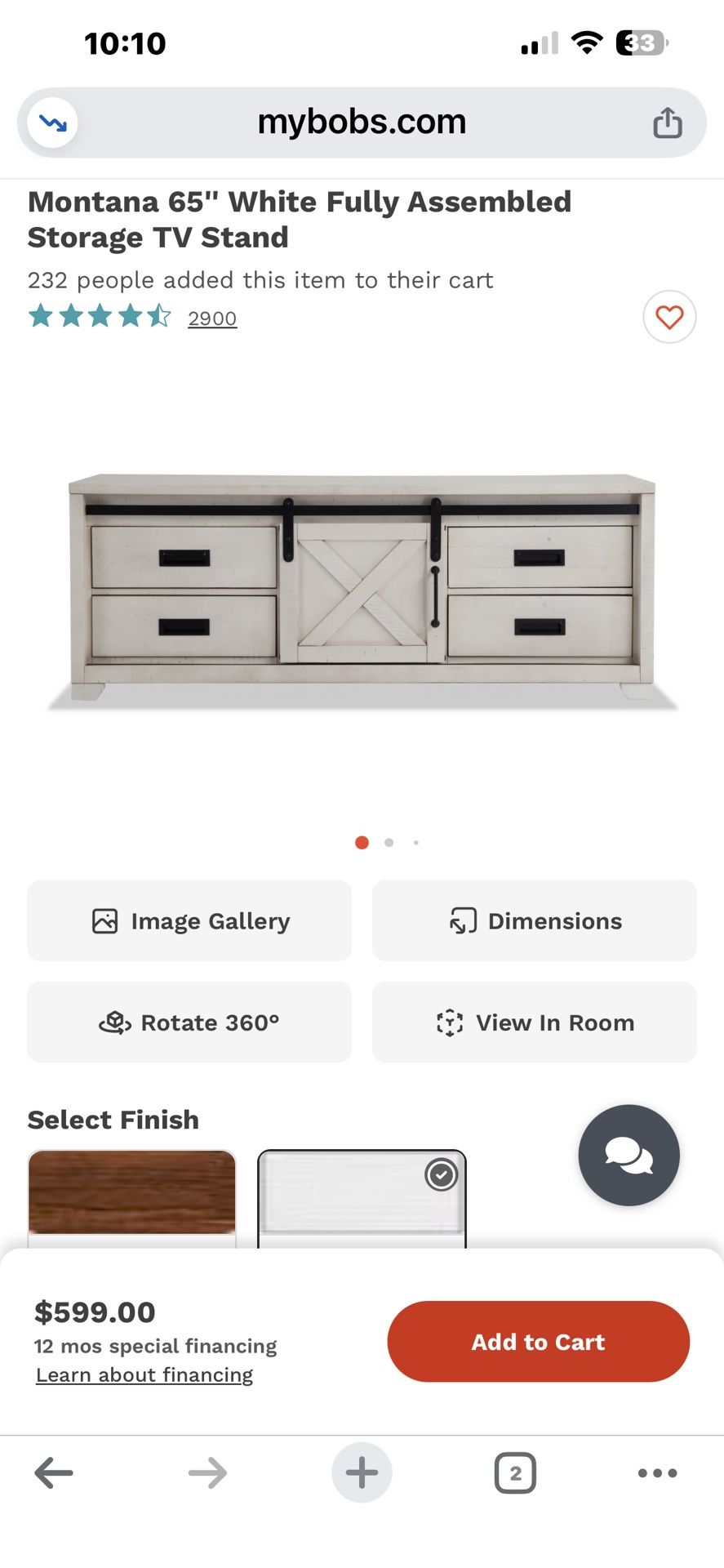Viewport: 724px width, 1568px height.
Task: Advance to second image via carousel dot
Action: click(x=389, y=842)
